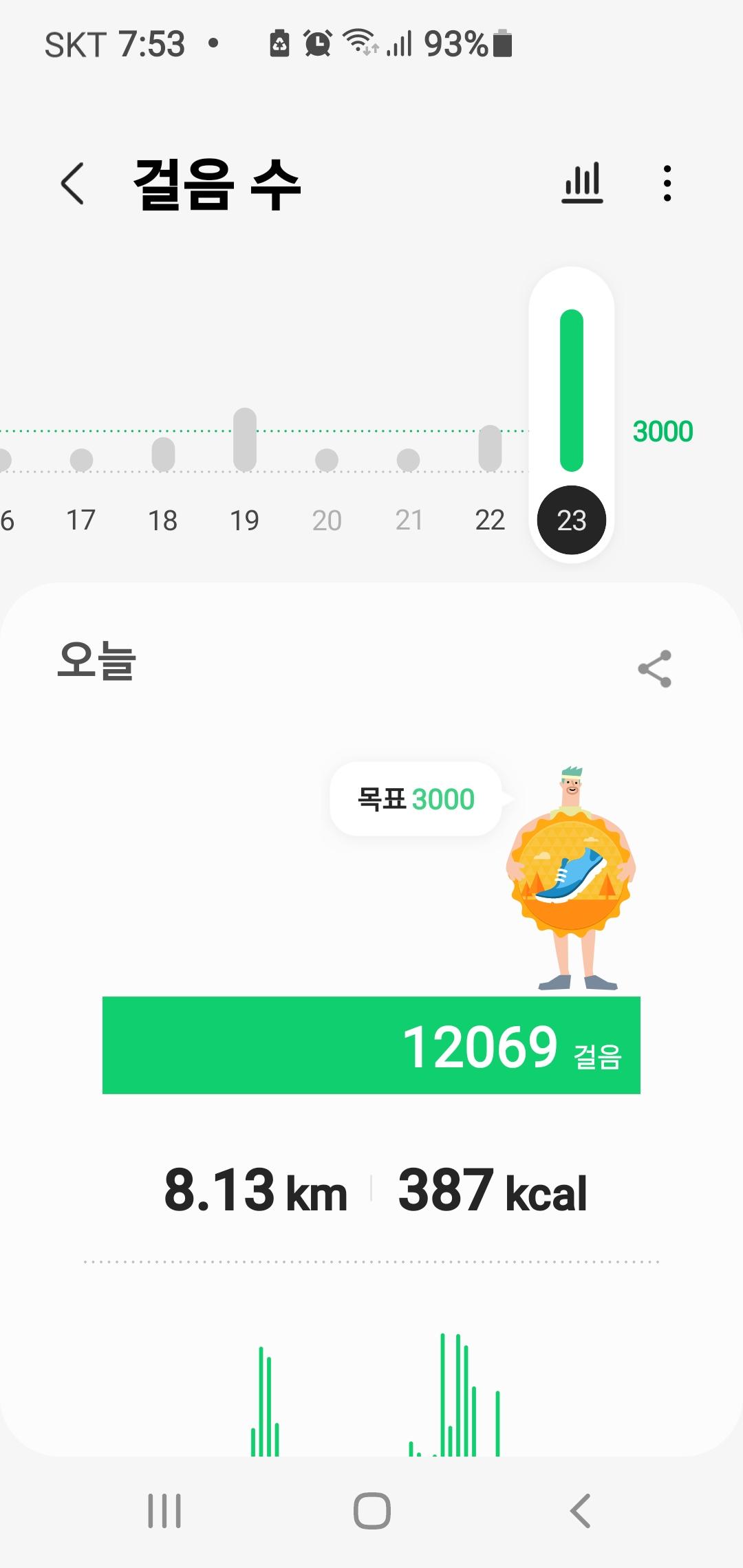Viewport: 743px width, 1568px height.
Task: Go back from the 걸음 수 screen
Action: (x=73, y=184)
